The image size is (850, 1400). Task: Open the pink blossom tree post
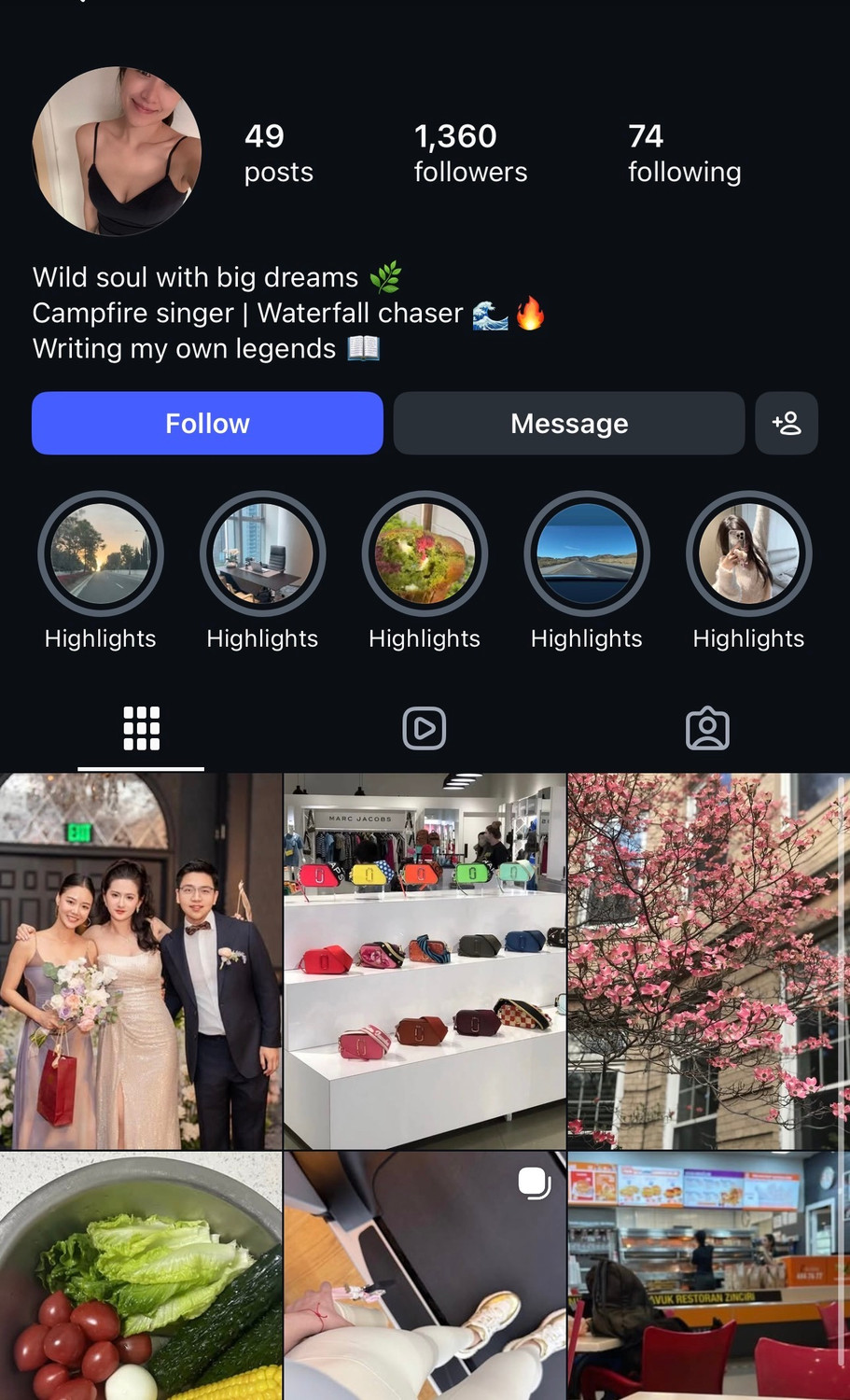[709, 961]
